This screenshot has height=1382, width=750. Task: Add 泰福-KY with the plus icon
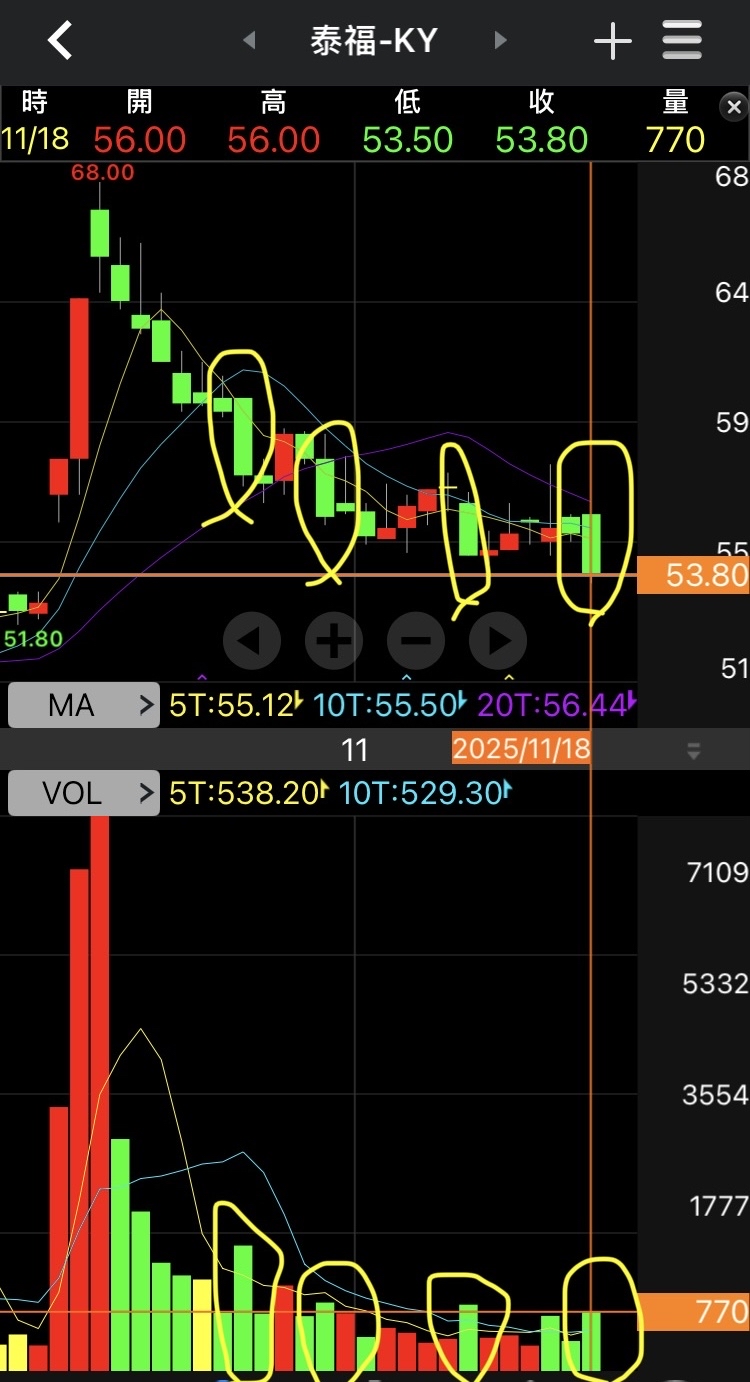[x=612, y=41]
